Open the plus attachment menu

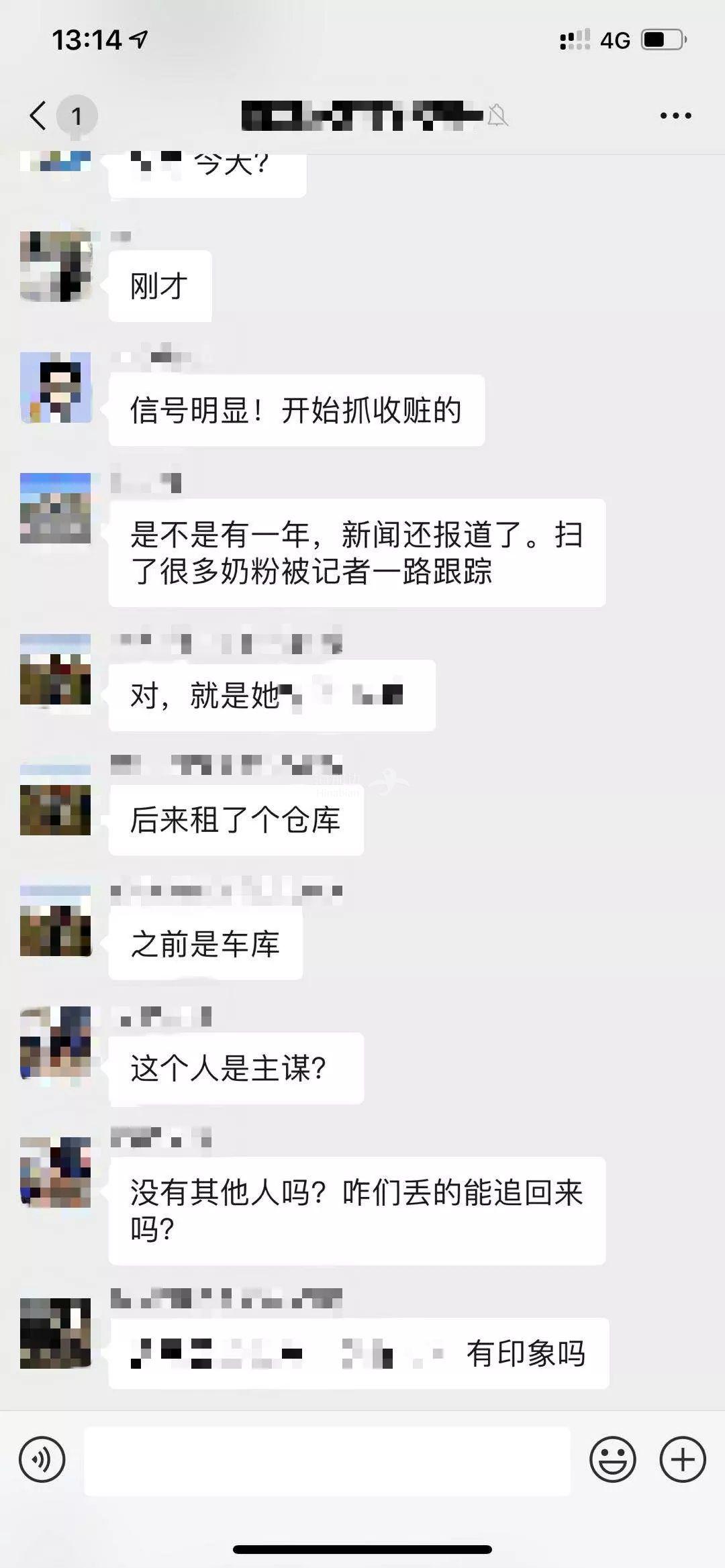[683, 1459]
